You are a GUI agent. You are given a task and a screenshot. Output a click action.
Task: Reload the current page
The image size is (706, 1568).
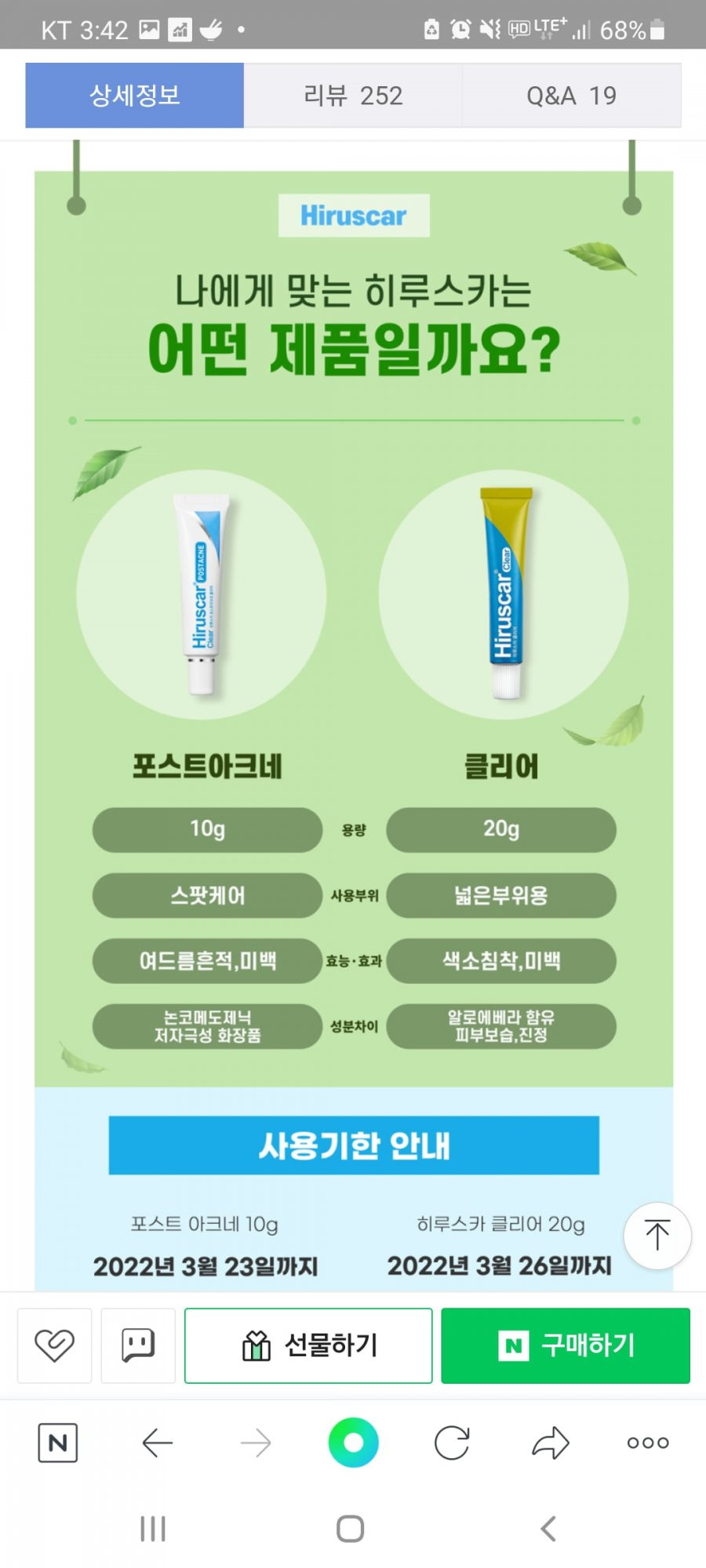[452, 1443]
